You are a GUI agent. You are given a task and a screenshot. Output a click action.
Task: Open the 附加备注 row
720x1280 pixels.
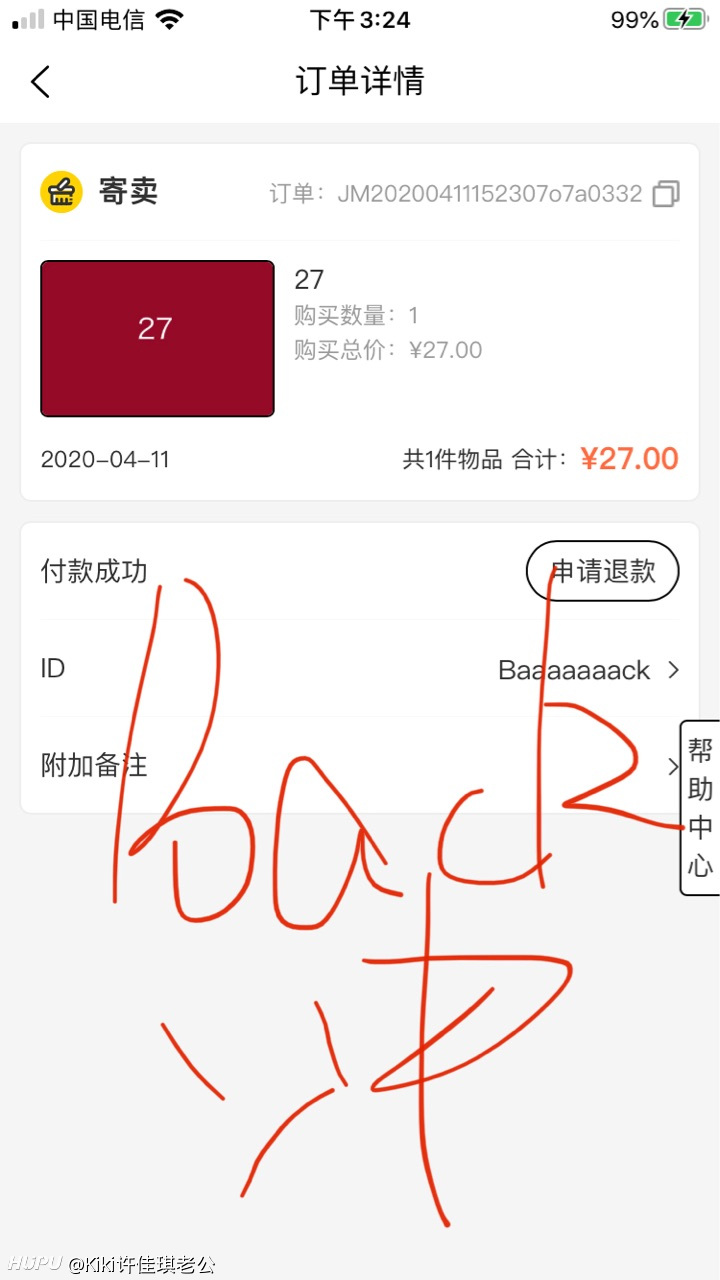(360, 766)
